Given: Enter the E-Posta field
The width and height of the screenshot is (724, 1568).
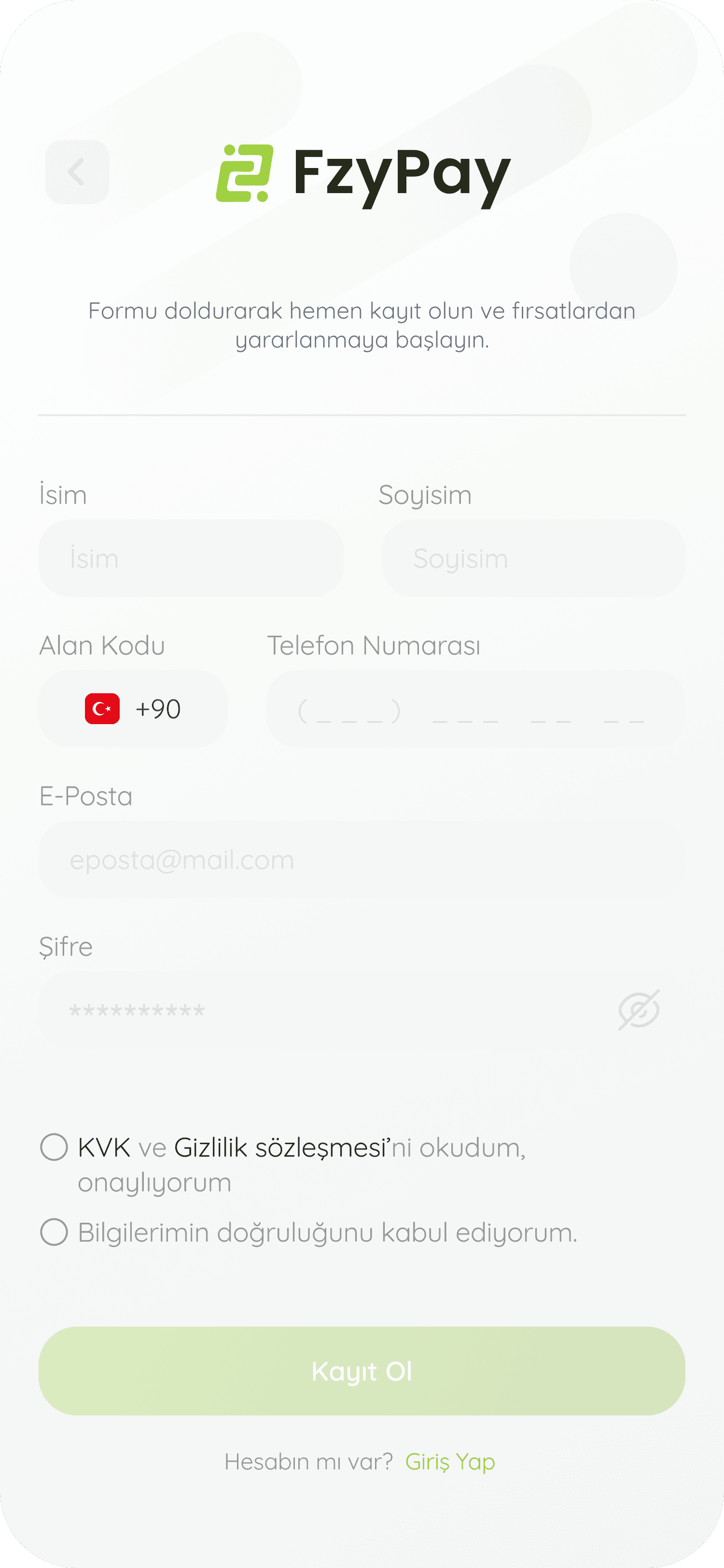Looking at the screenshot, I should point(362,859).
